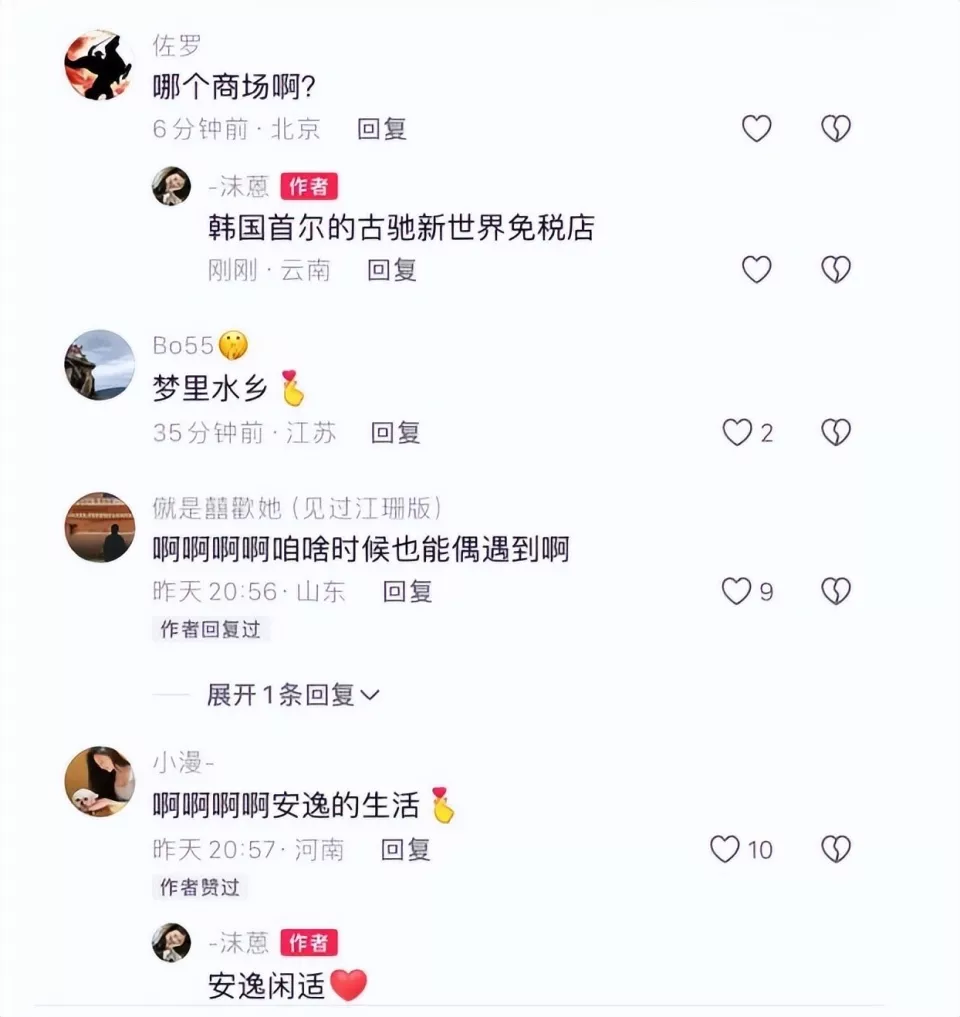The image size is (960, 1017).
Task: Reply to the author's 韩国首尔 comment
Action: coord(391,270)
